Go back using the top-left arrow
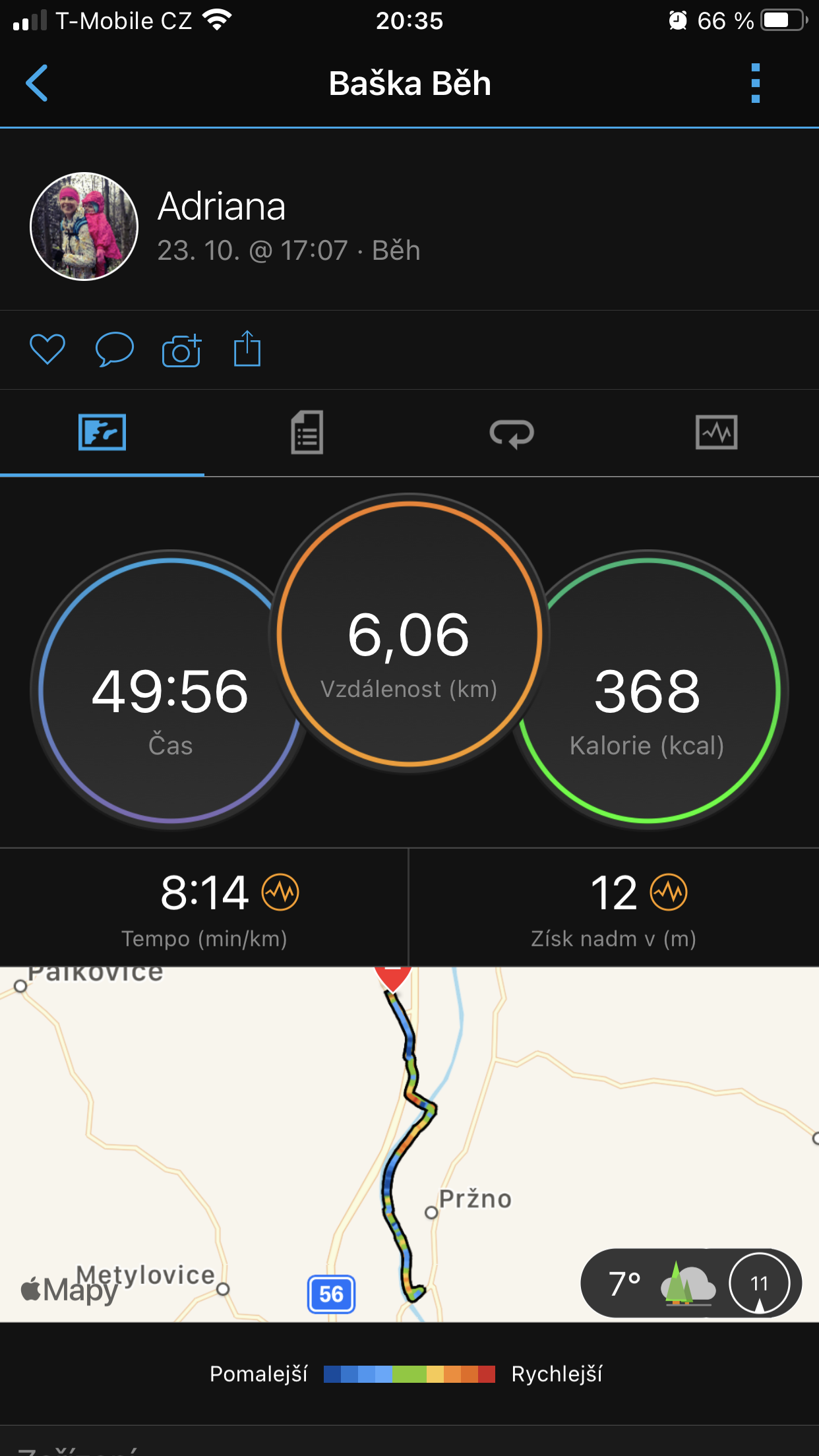 (37, 83)
